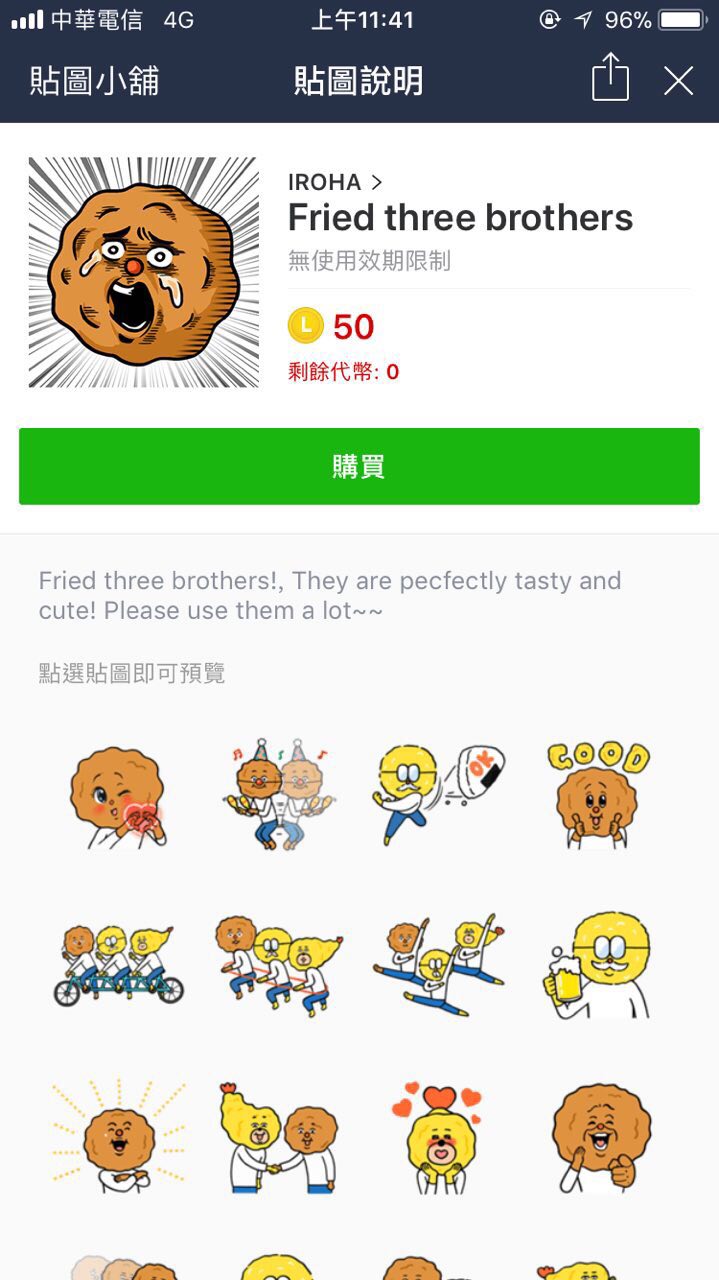Close the sticker description page

pyautogui.click(x=679, y=81)
